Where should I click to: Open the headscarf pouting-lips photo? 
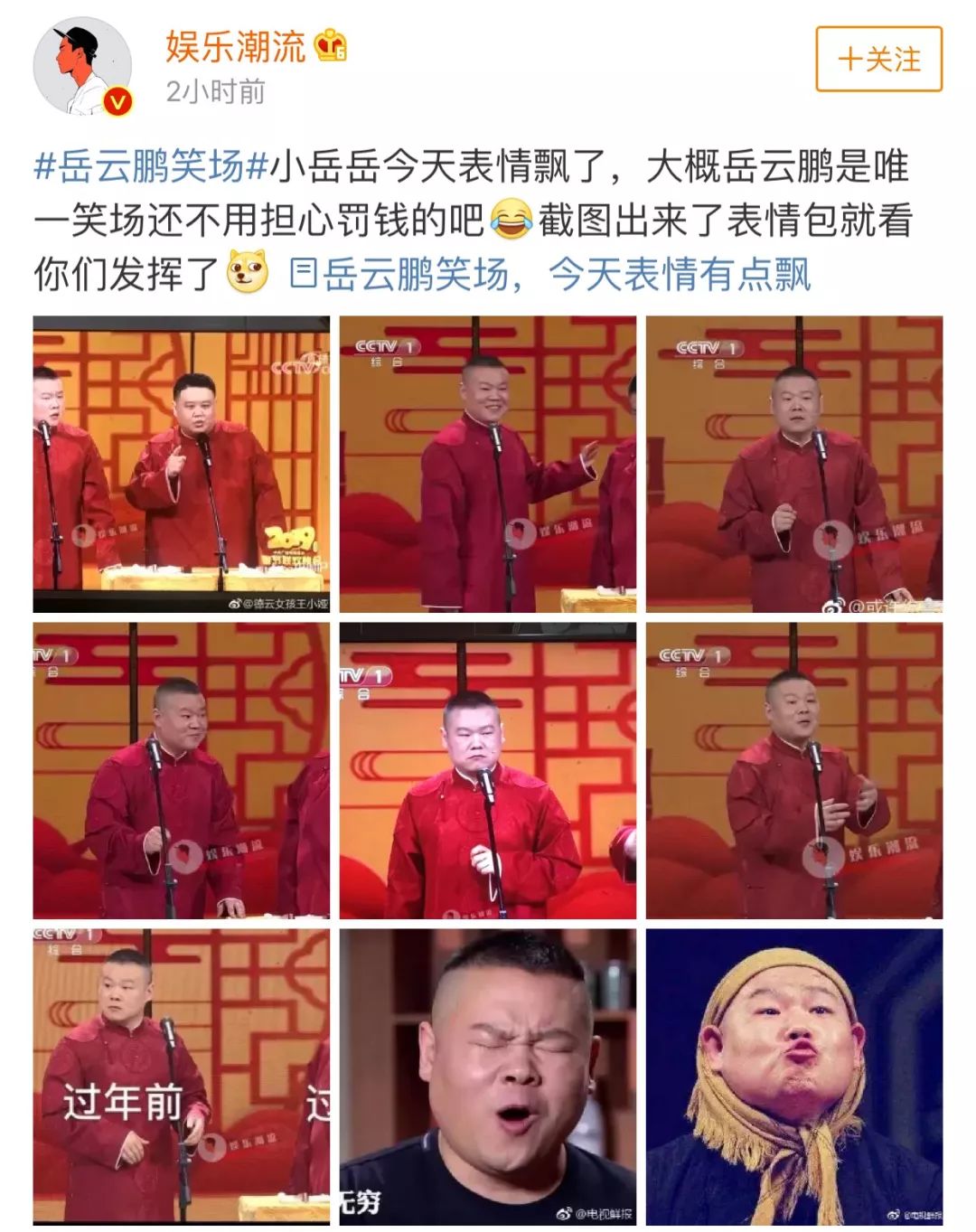click(793, 1076)
